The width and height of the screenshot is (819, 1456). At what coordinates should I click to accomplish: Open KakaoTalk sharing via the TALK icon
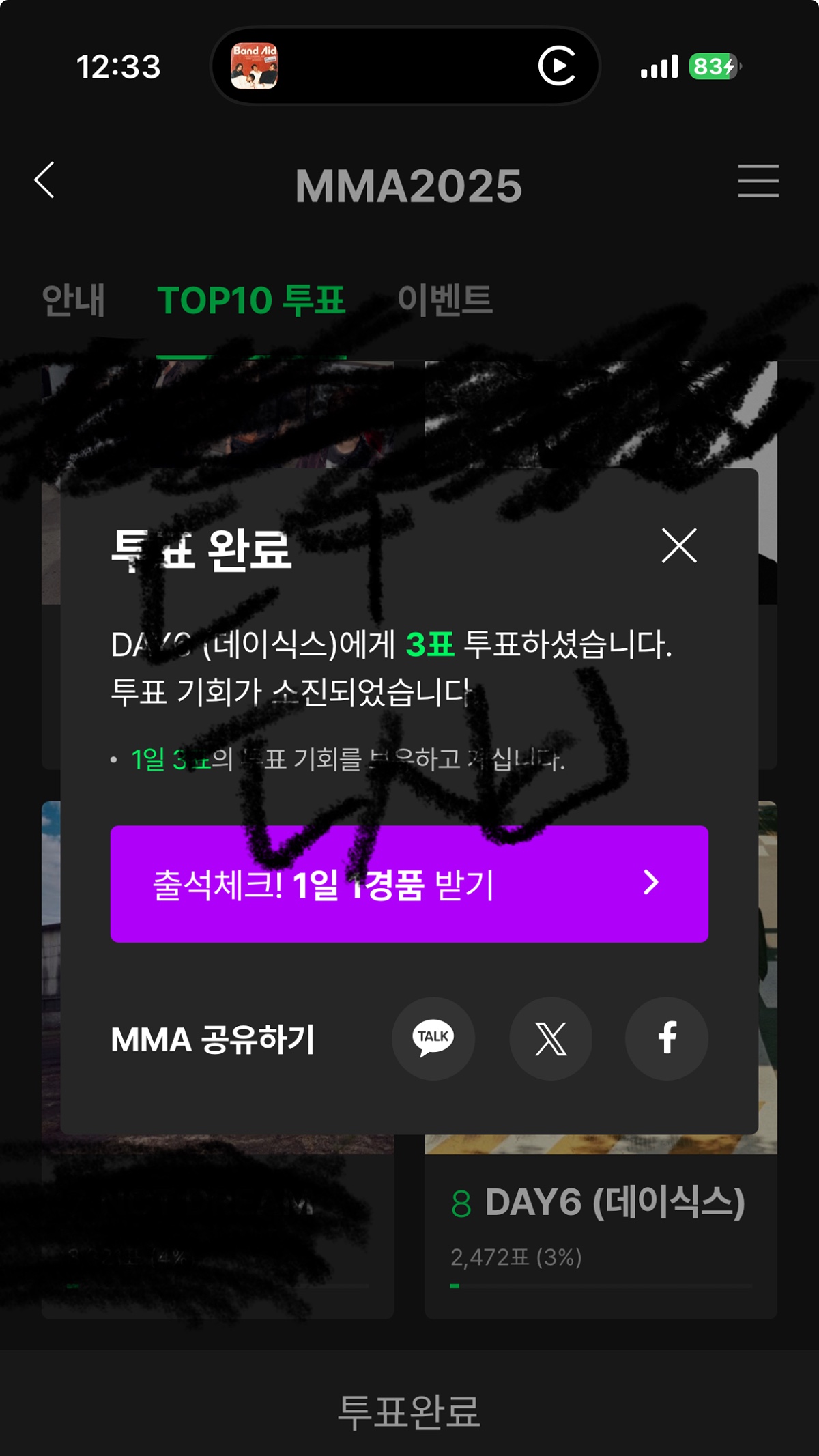pos(433,1038)
